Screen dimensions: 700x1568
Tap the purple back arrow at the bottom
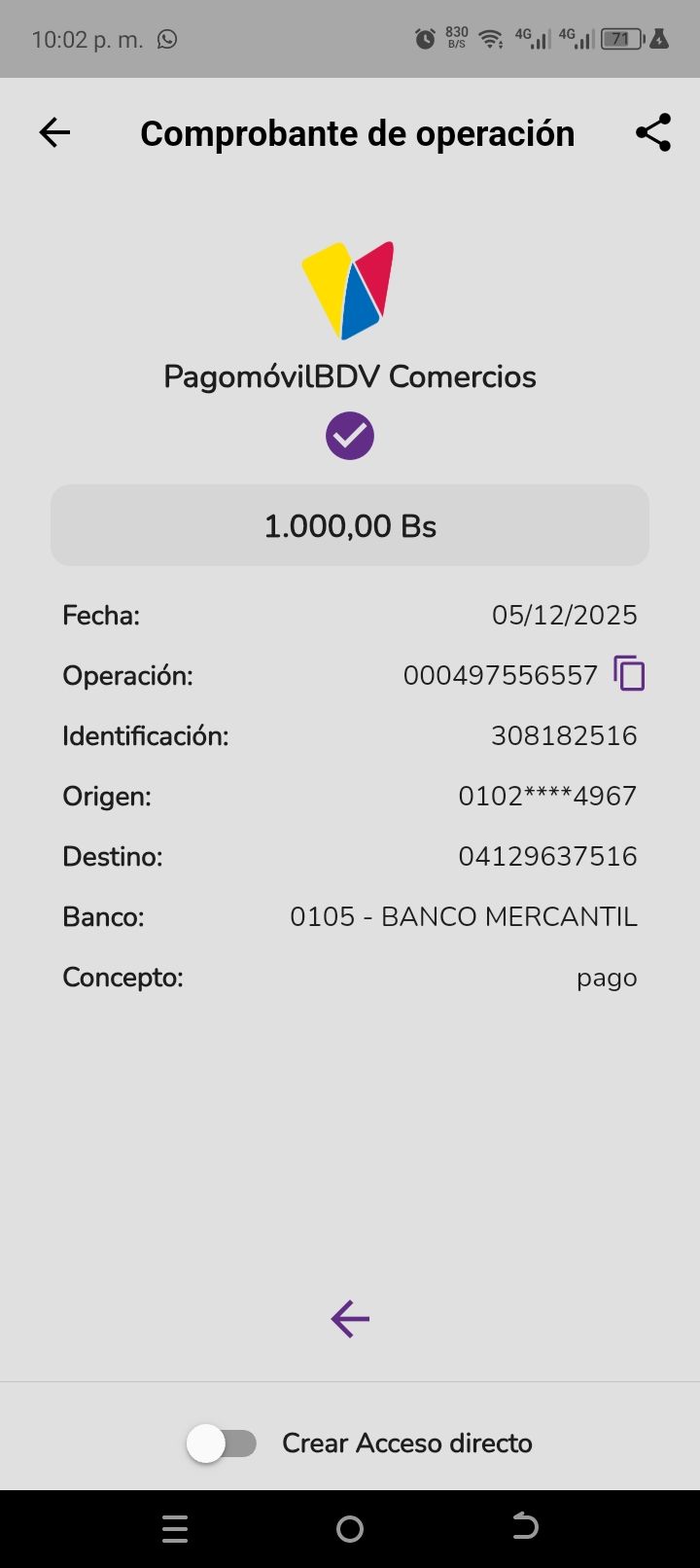(x=350, y=1319)
